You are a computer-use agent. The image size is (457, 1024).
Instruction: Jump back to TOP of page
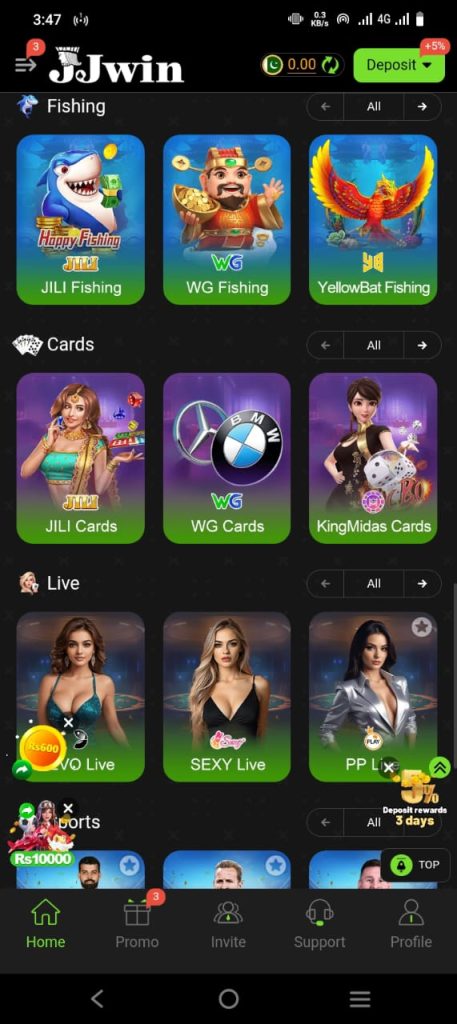pyautogui.click(x=415, y=865)
